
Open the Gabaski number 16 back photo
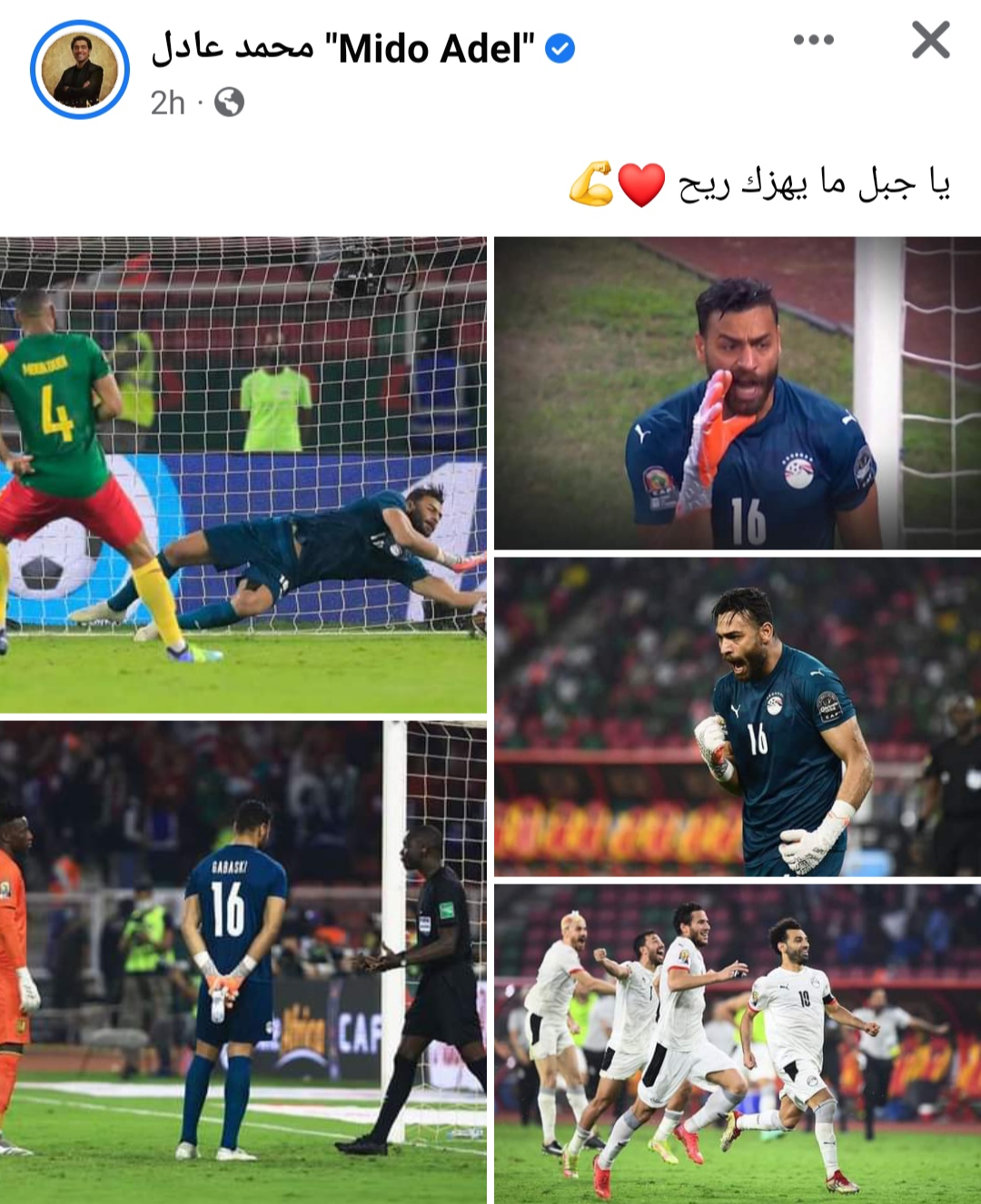click(x=243, y=962)
